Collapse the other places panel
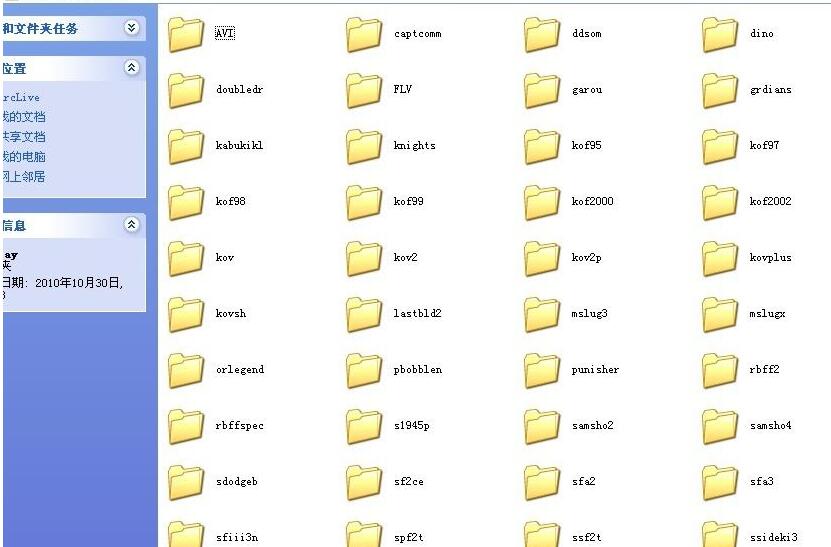 (131, 68)
